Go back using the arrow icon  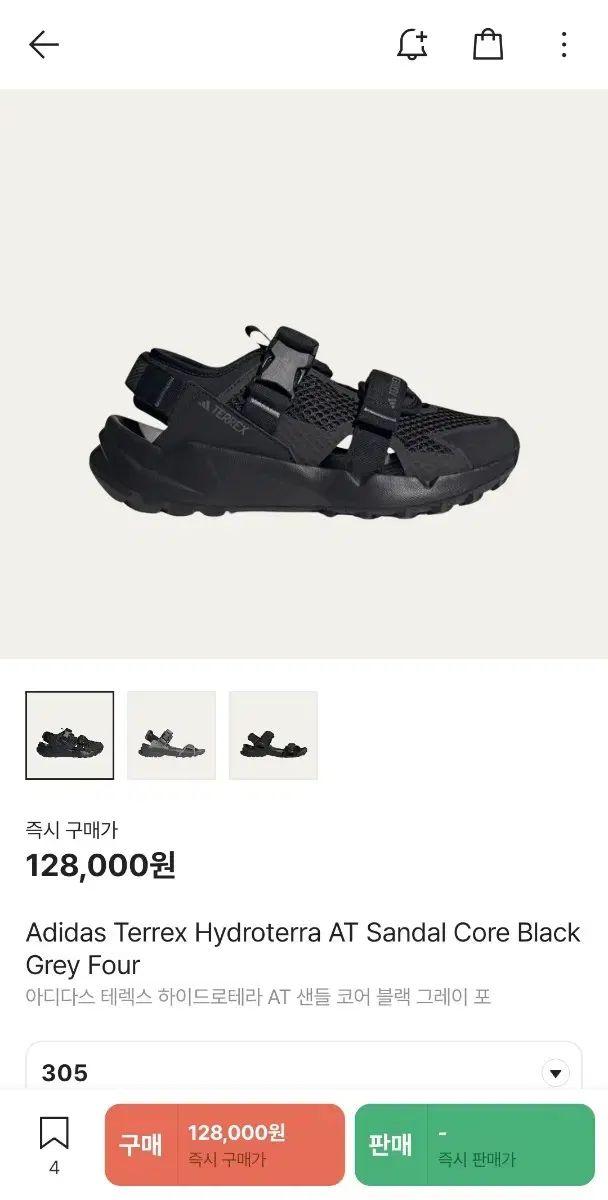[x=44, y=45]
